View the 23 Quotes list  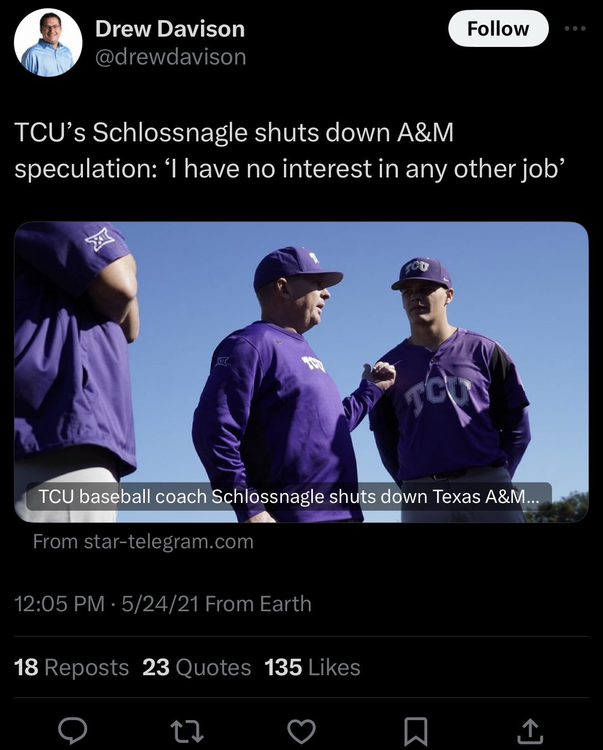click(x=196, y=667)
